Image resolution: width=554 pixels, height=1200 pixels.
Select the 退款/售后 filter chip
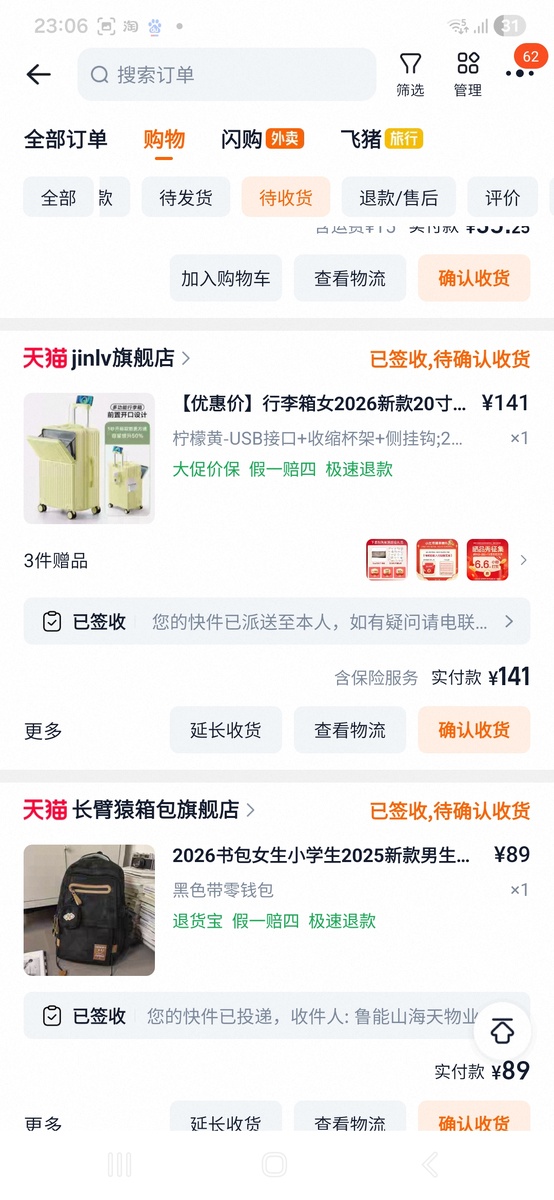[399, 198]
